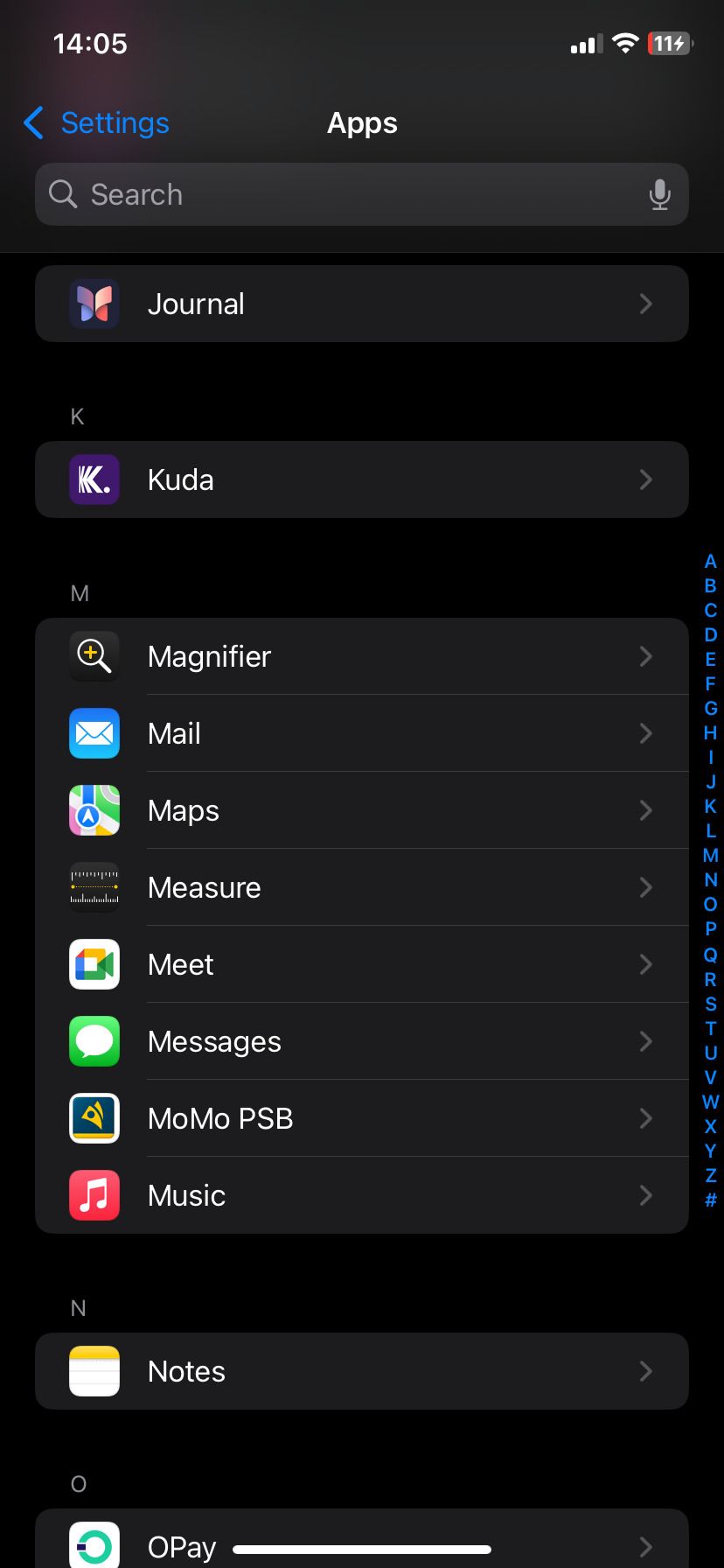
Task: Go back to Settings
Action: point(96,123)
